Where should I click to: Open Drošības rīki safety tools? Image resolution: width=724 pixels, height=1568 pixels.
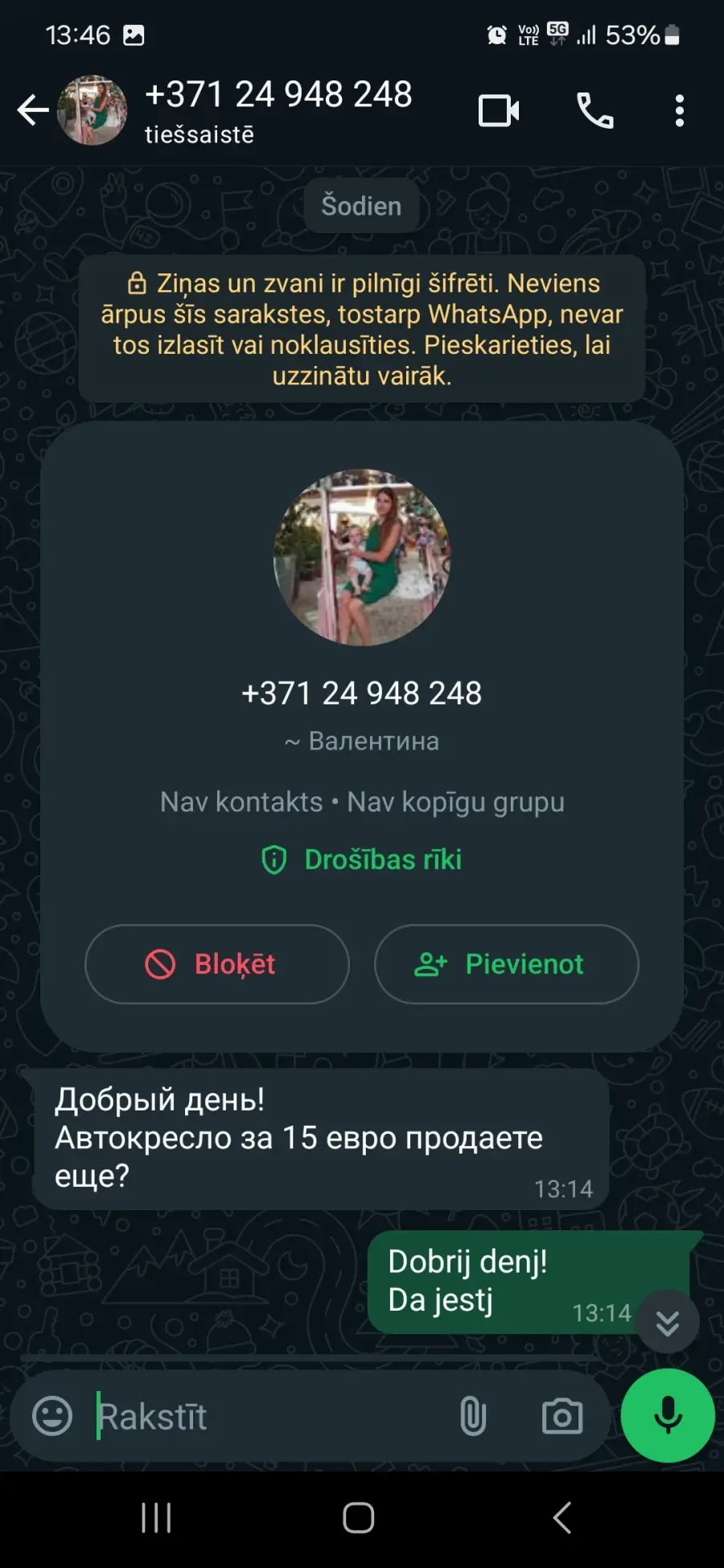point(362,860)
